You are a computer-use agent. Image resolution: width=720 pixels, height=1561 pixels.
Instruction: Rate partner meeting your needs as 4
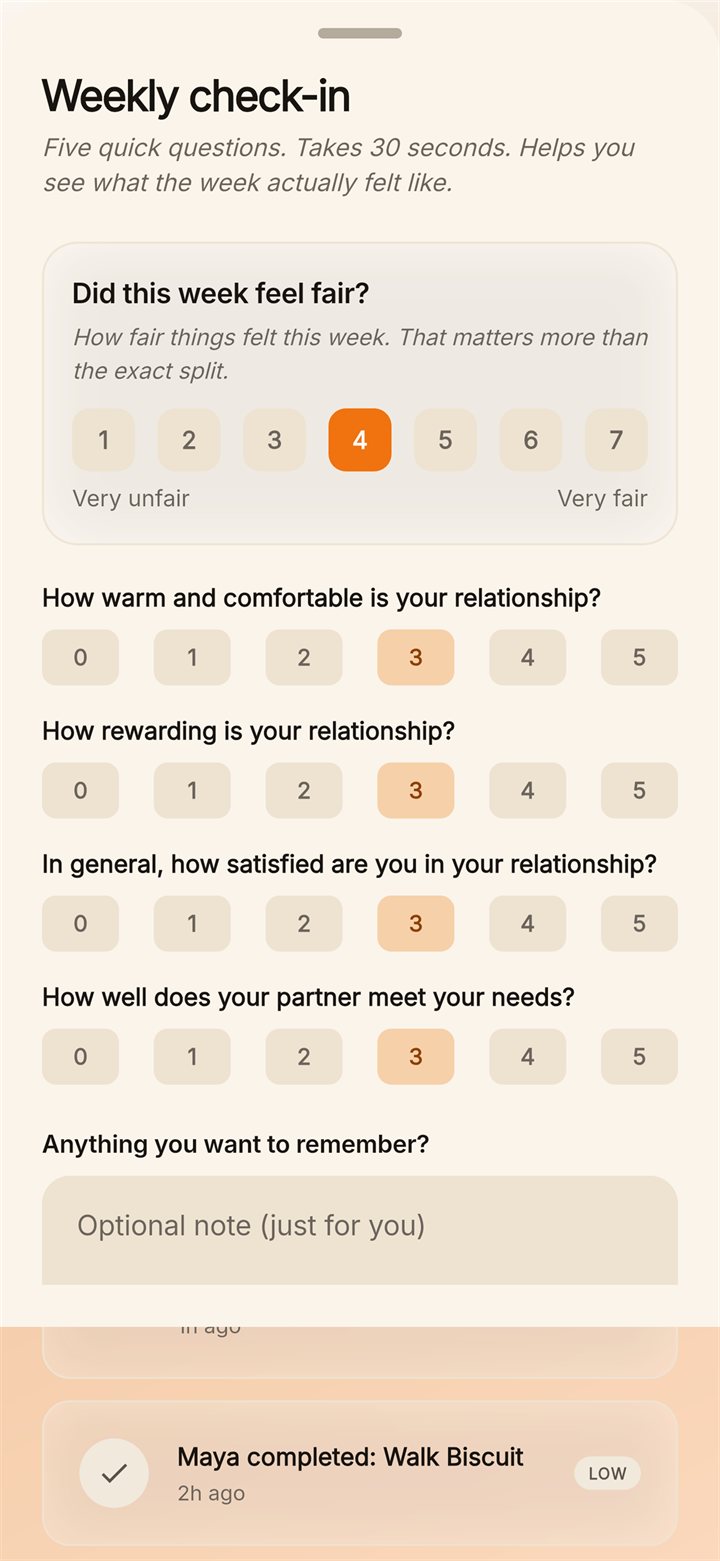click(x=527, y=1057)
